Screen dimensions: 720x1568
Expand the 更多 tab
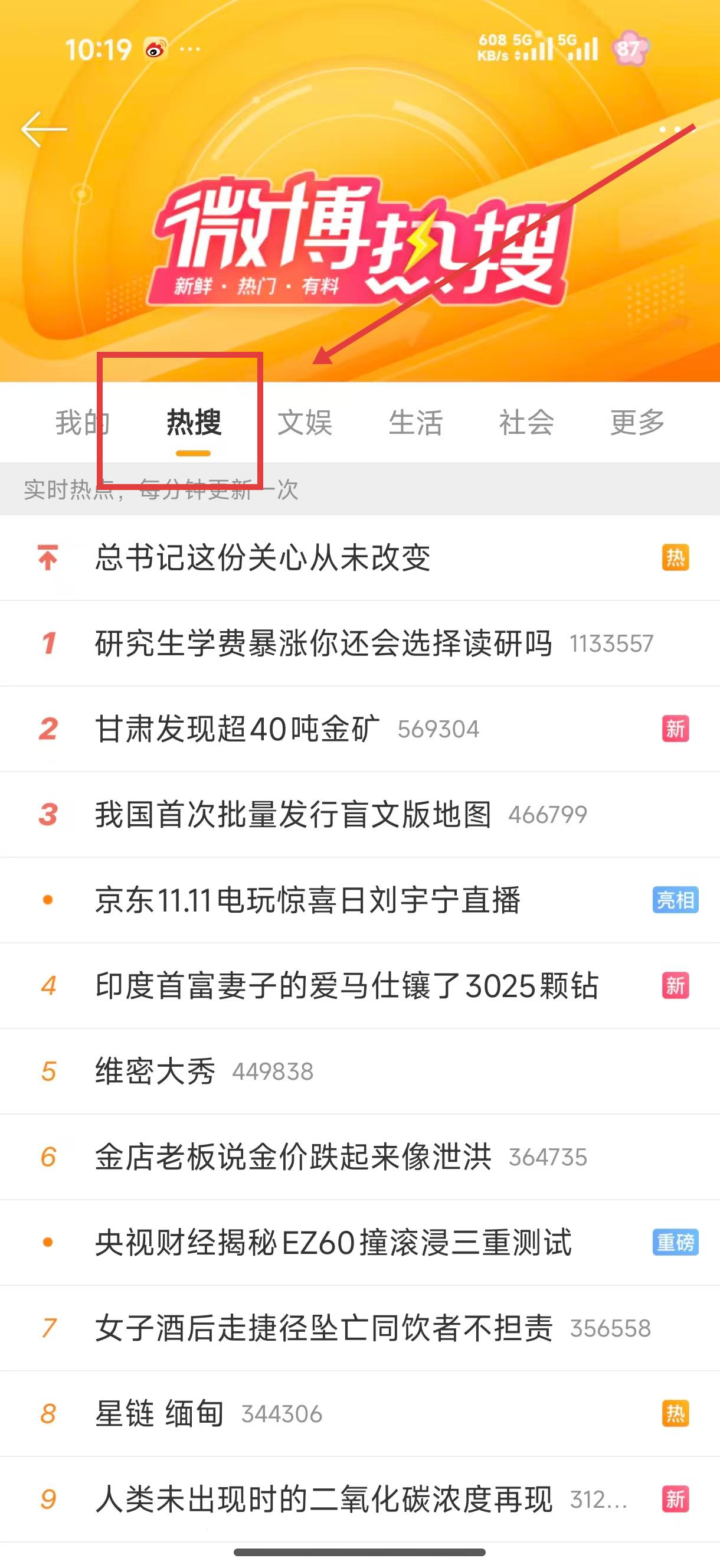pyautogui.click(x=637, y=423)
